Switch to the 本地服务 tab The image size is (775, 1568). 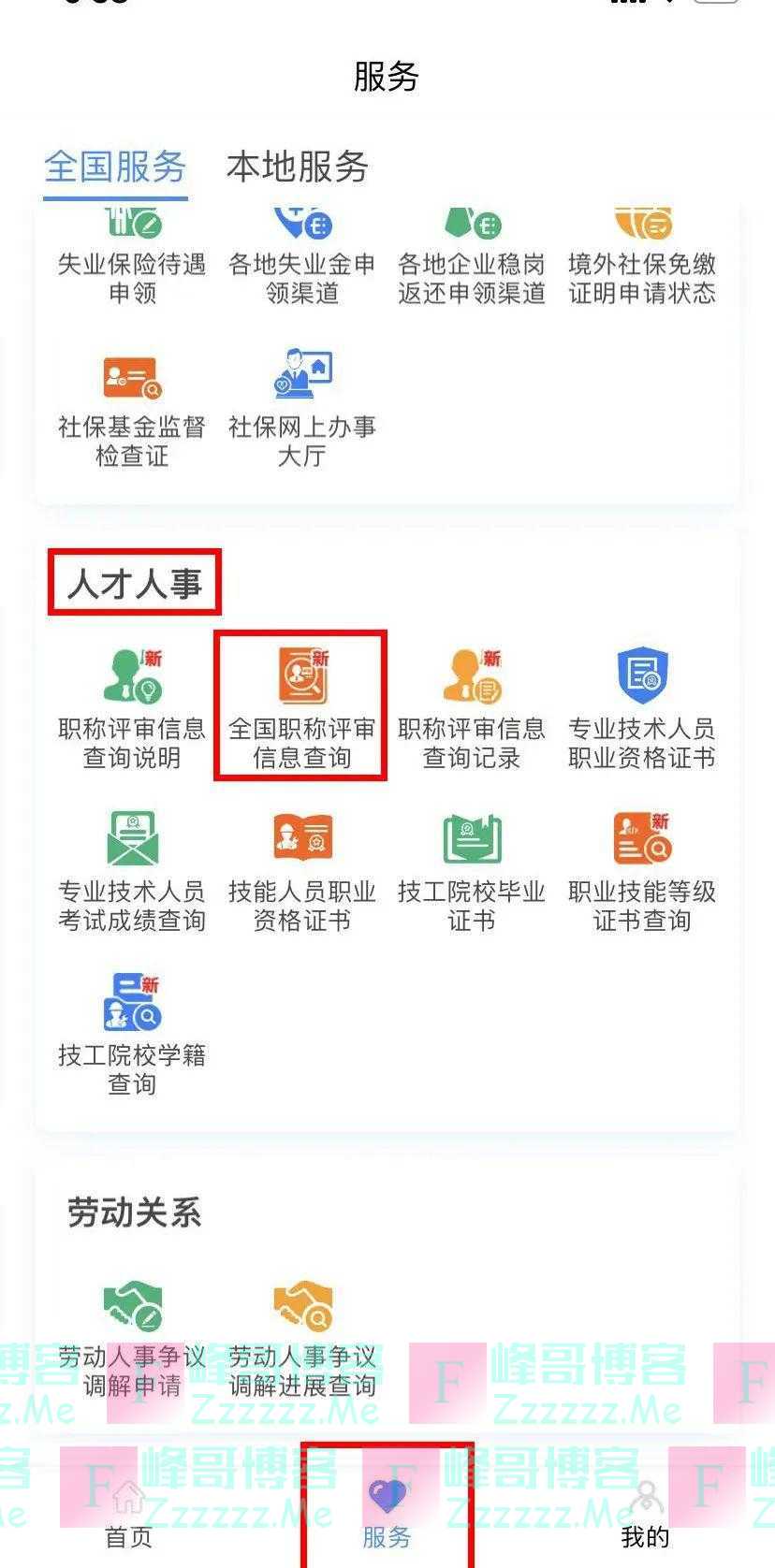pos(298,167)
